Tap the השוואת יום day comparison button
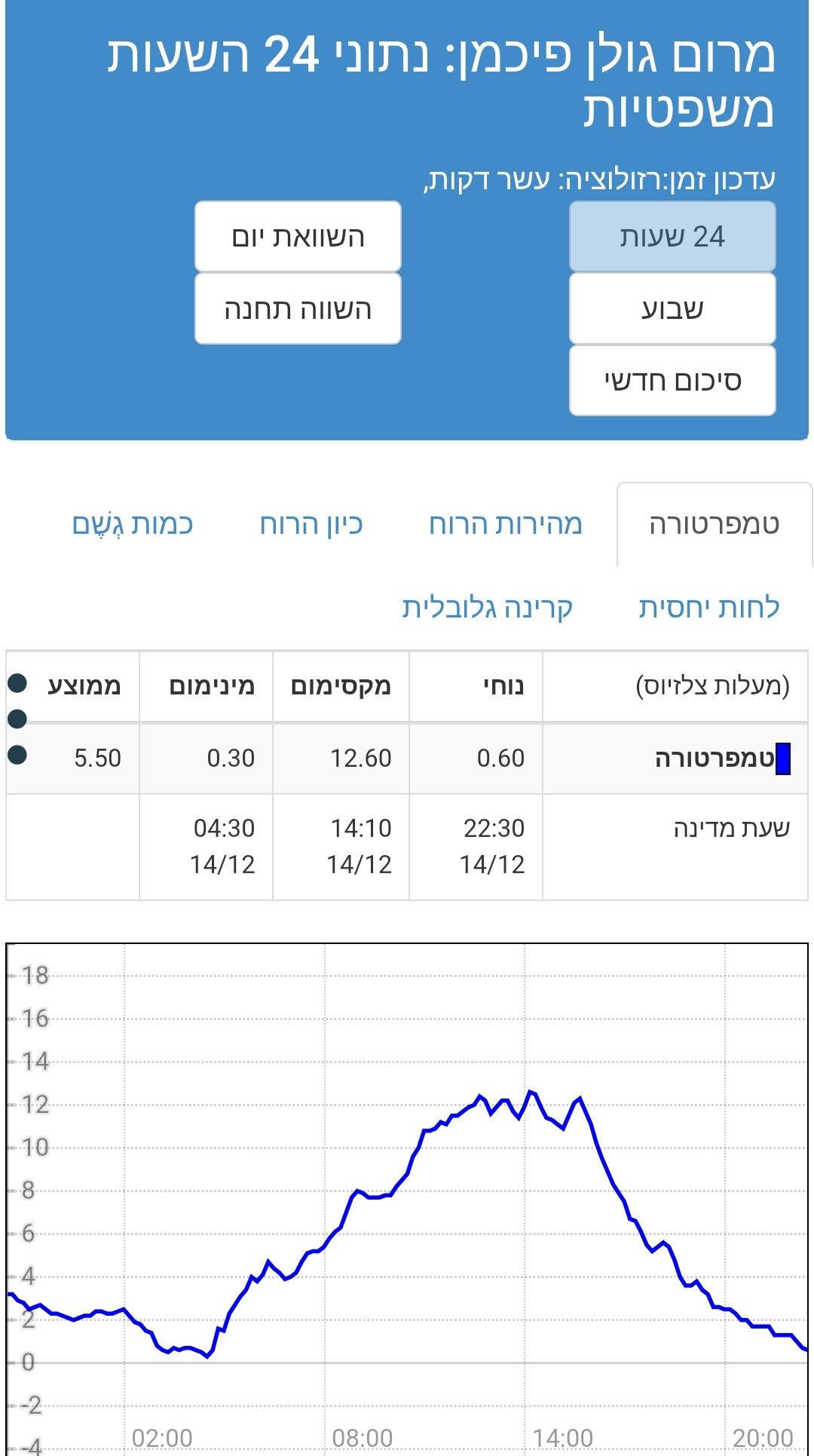The image size is (814, 1456). click(298, 237)
